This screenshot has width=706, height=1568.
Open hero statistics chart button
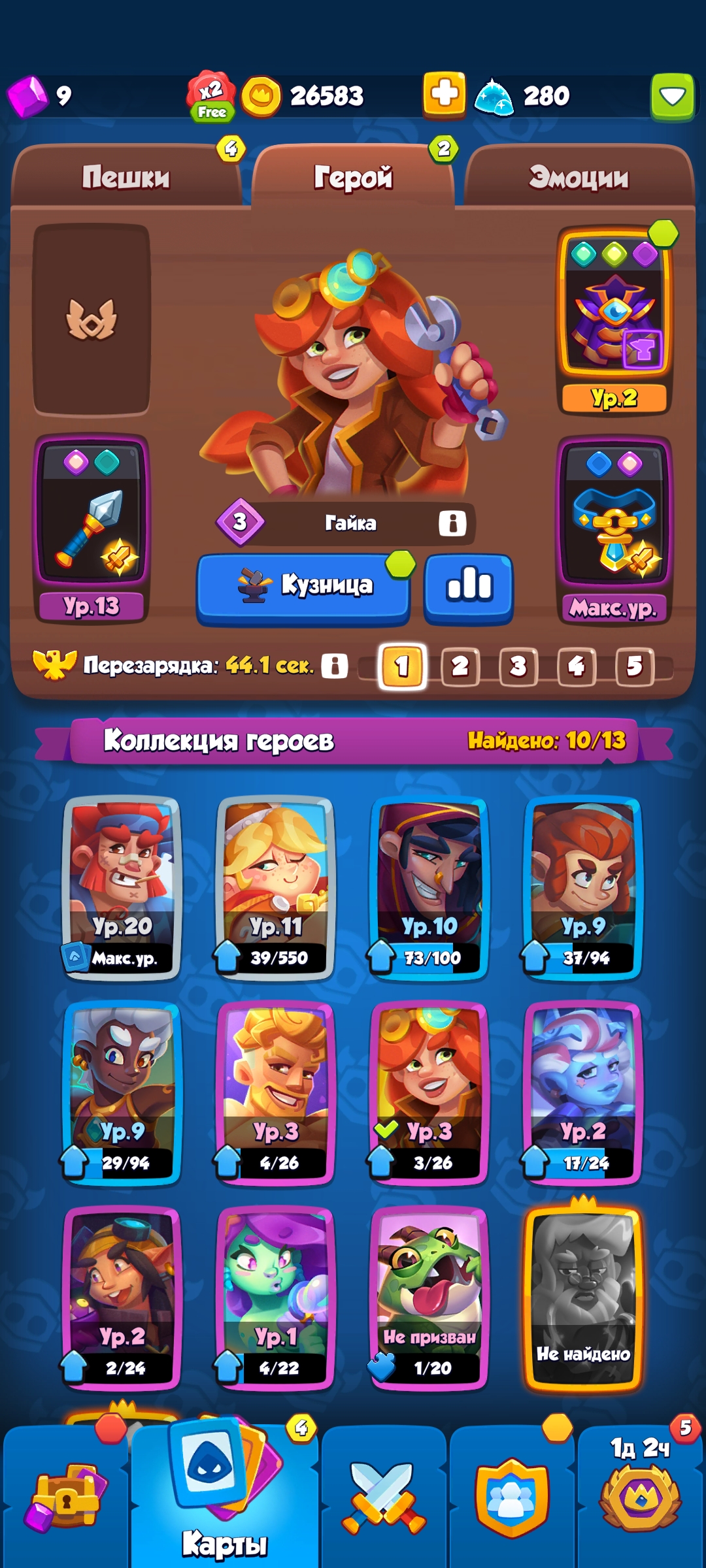point(469,586)
